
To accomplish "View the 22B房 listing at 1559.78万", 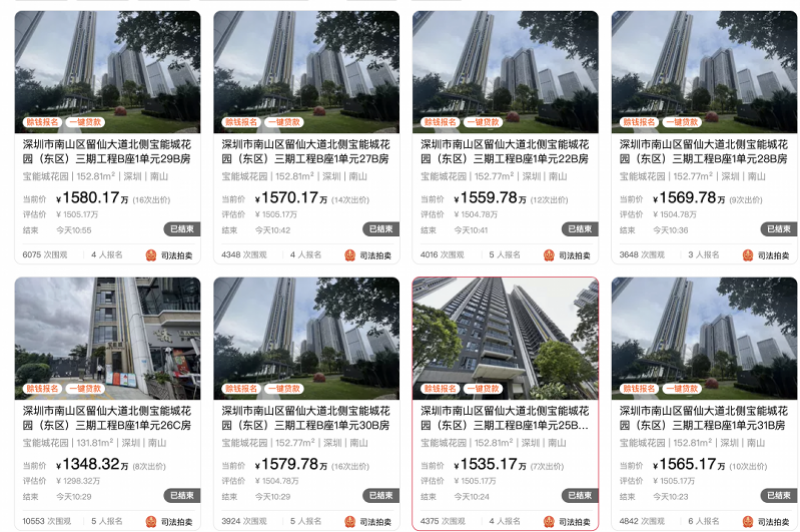I will click(x=505, y=151).
